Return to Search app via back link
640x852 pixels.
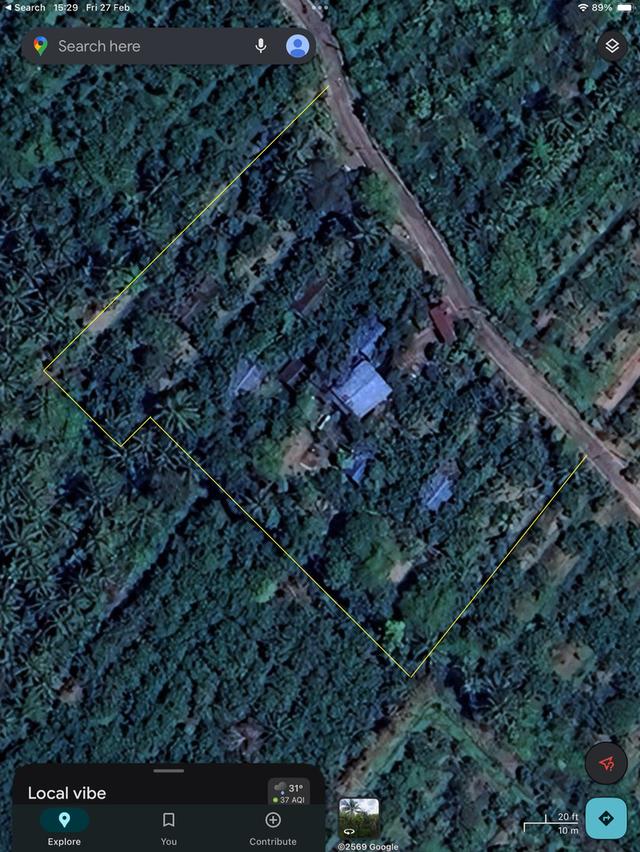(25, 7)
